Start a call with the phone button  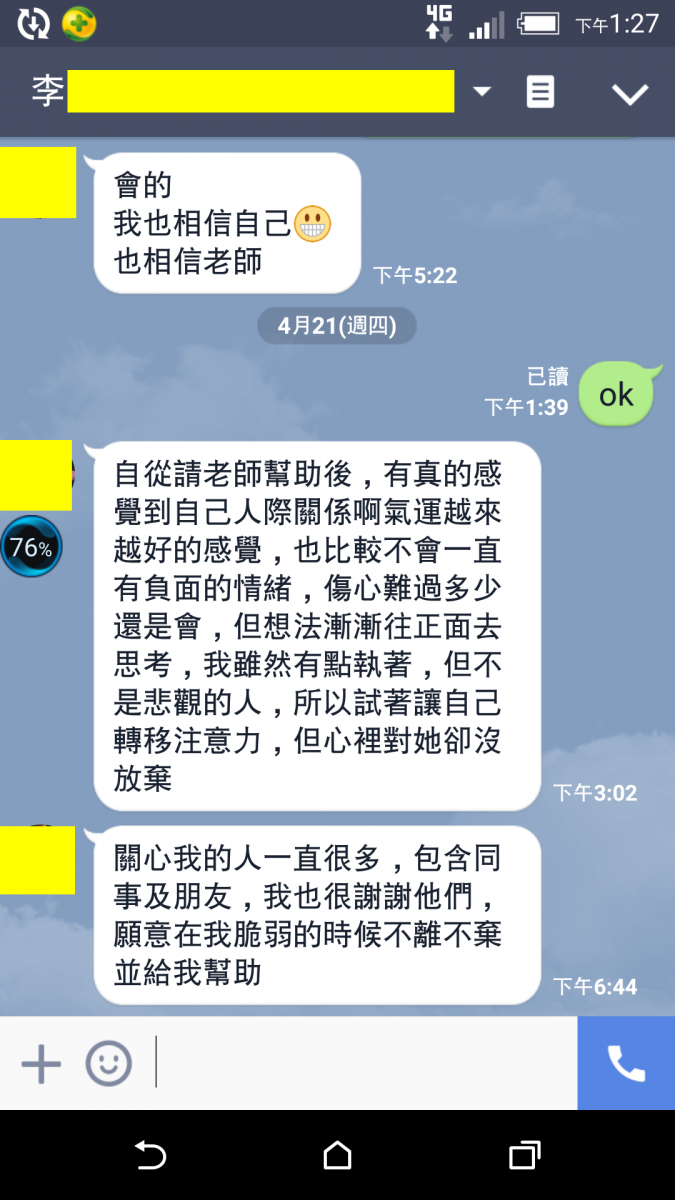pyautogui.click(x=626, y=1063)
